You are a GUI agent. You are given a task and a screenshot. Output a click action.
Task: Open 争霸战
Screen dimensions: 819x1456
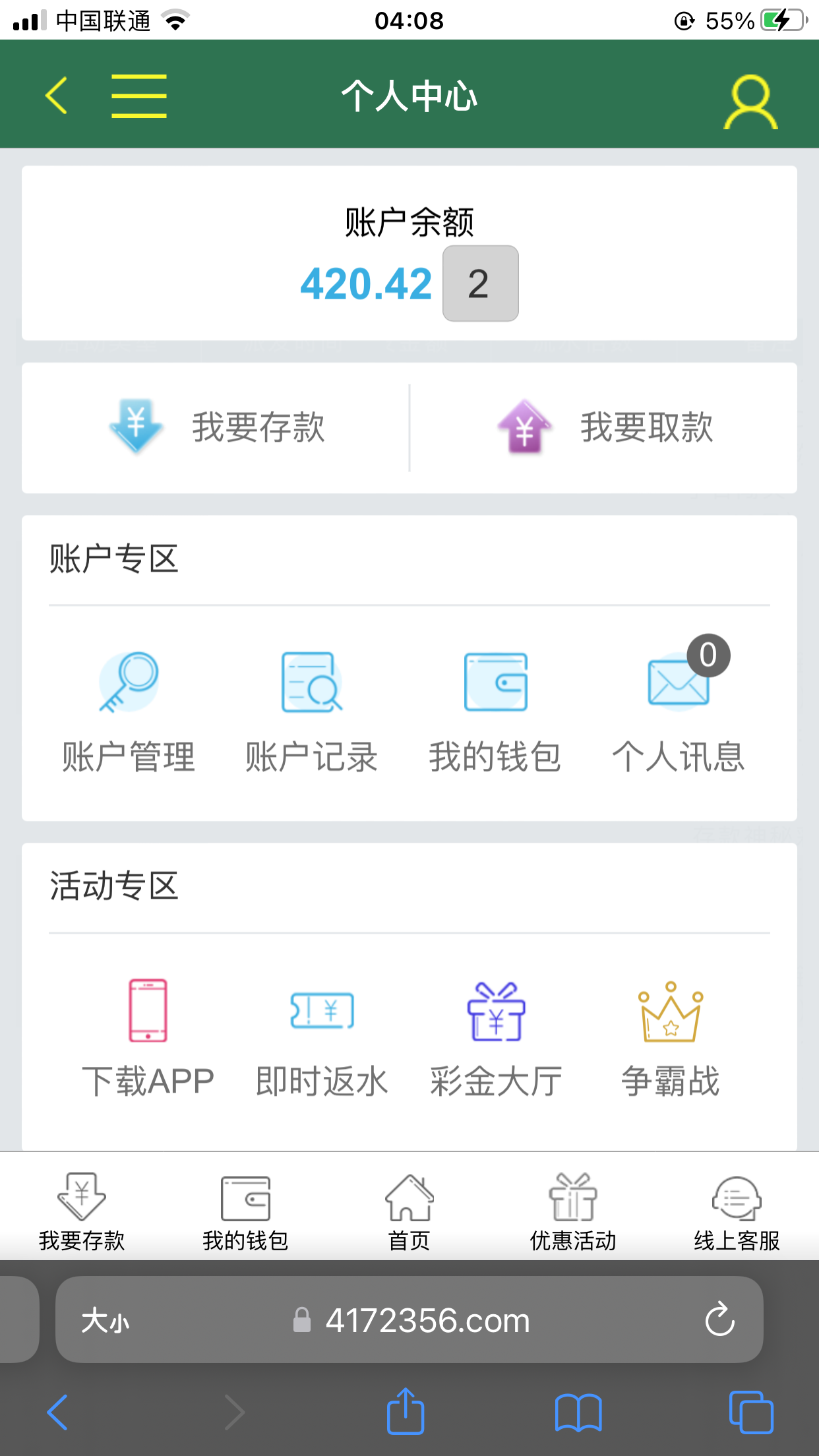pos(671,1038)
